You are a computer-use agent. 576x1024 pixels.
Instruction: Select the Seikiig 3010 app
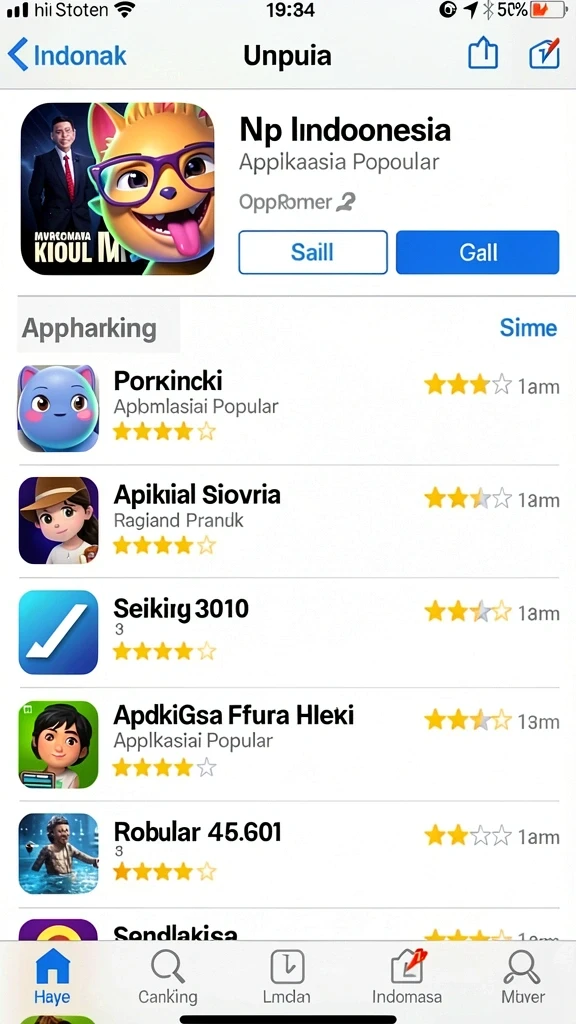[288, 632]
